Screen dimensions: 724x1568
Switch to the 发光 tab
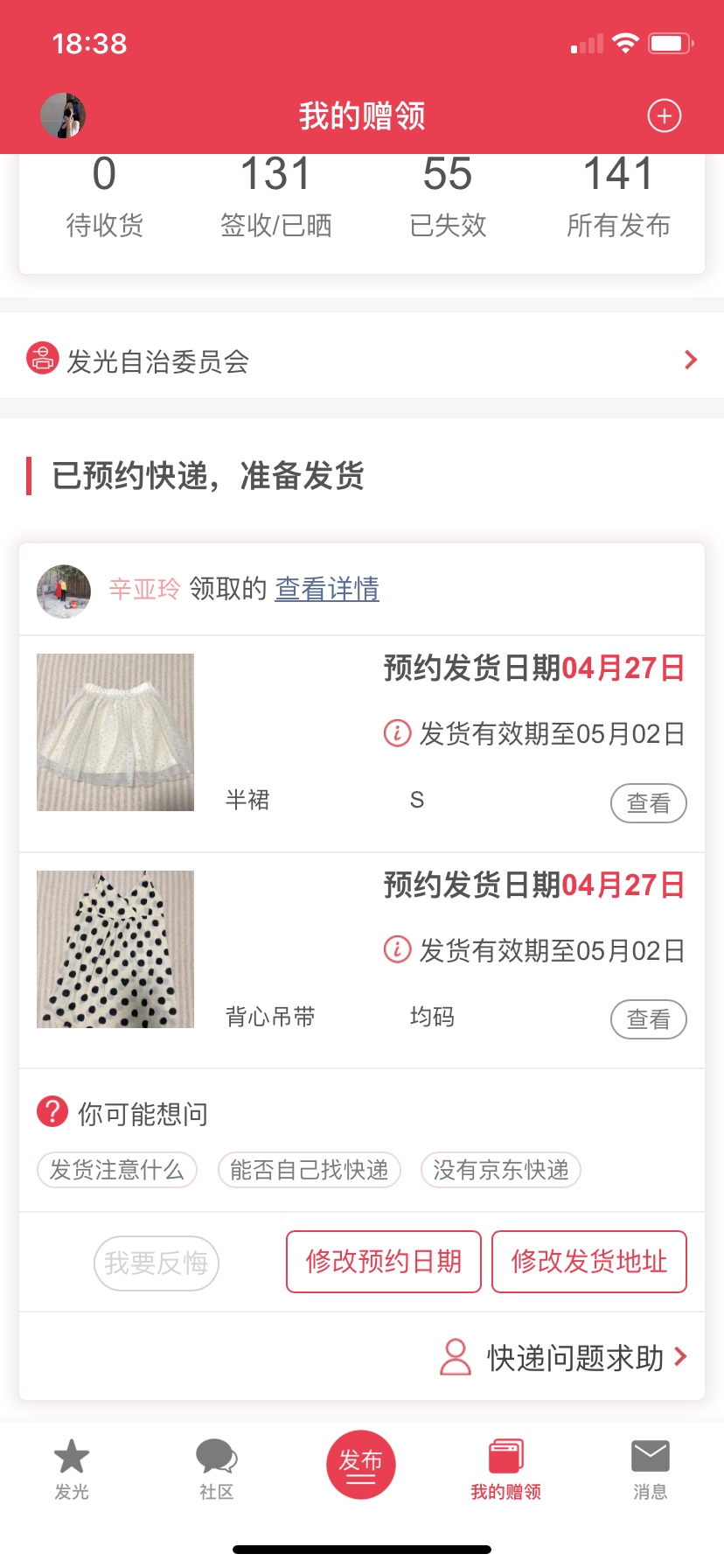coord(72,1469)
